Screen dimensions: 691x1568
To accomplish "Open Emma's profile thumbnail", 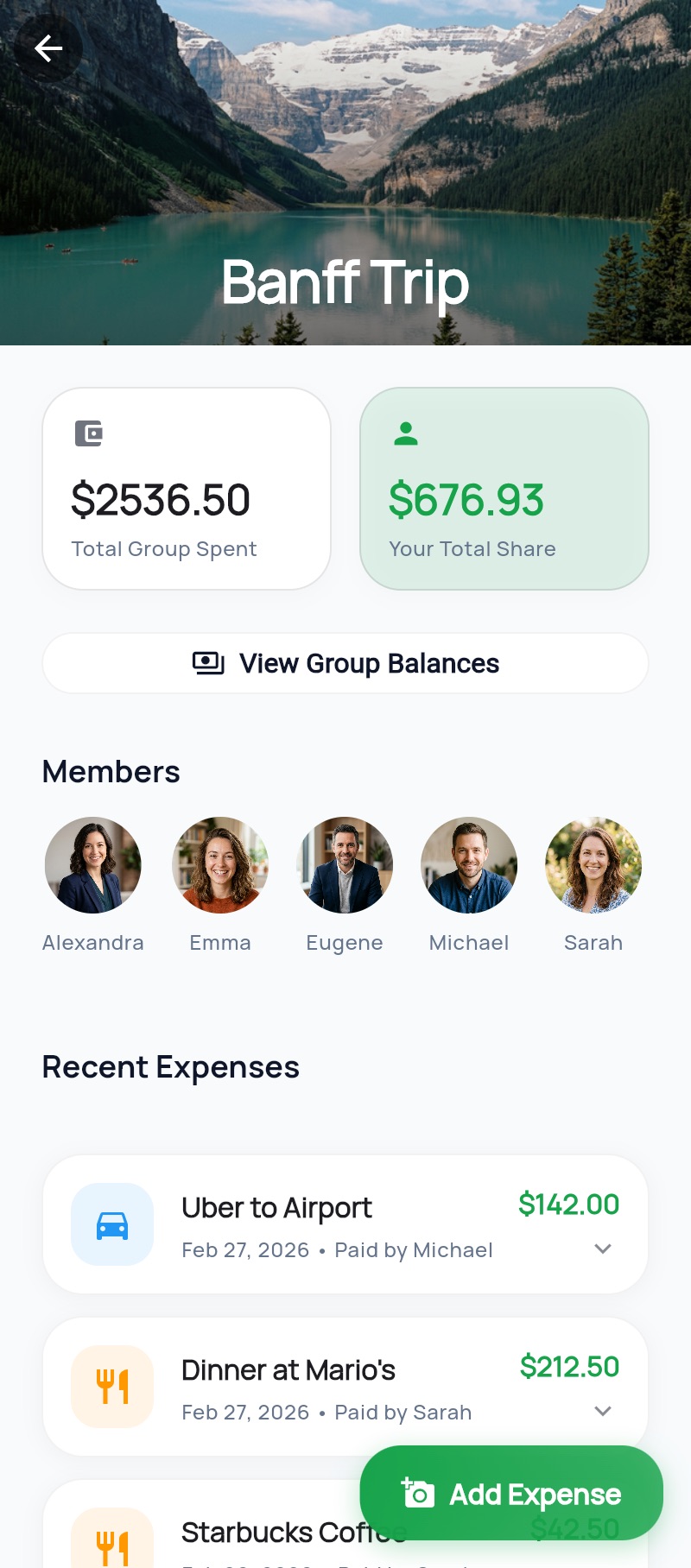I will click(x=220, y=865).
